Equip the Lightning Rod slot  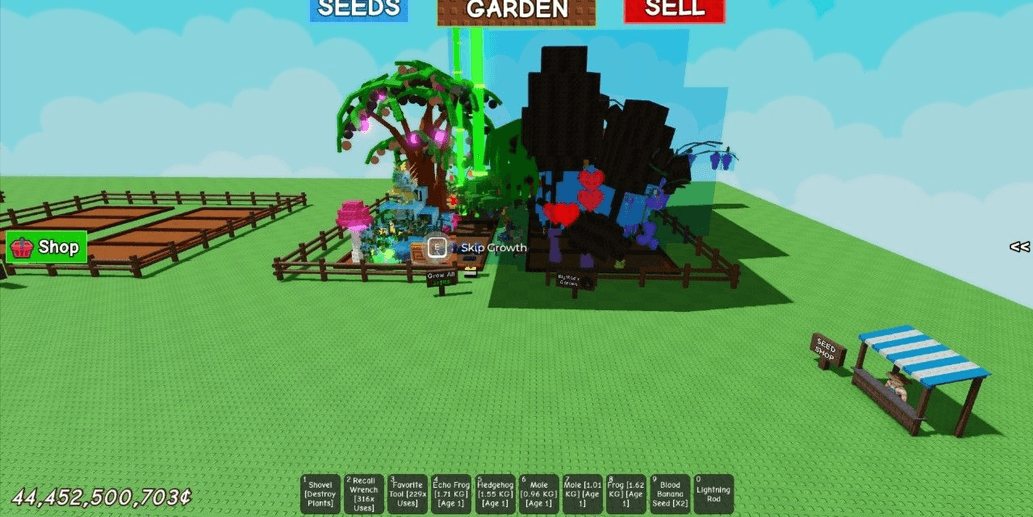click(714, 494)
